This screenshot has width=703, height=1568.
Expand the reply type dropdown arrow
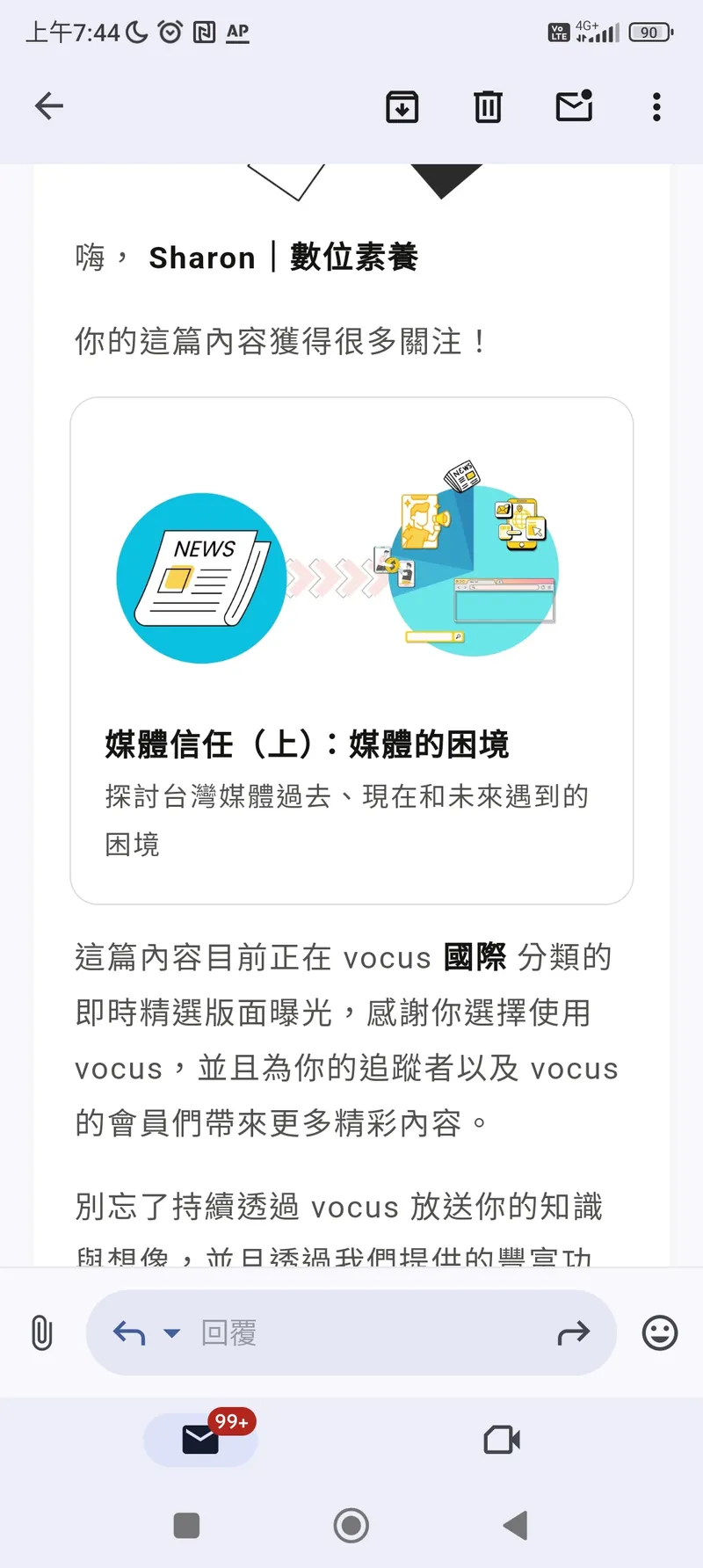click(172, 1333)
